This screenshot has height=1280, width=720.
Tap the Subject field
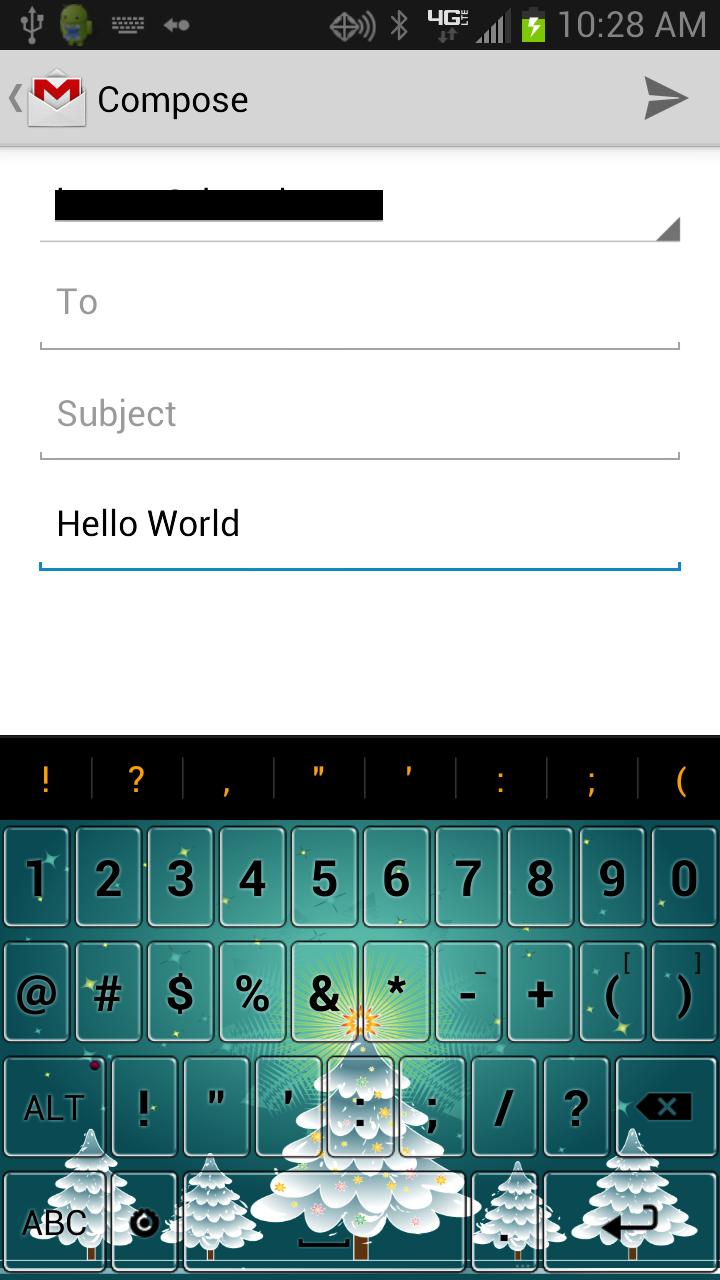360,413
